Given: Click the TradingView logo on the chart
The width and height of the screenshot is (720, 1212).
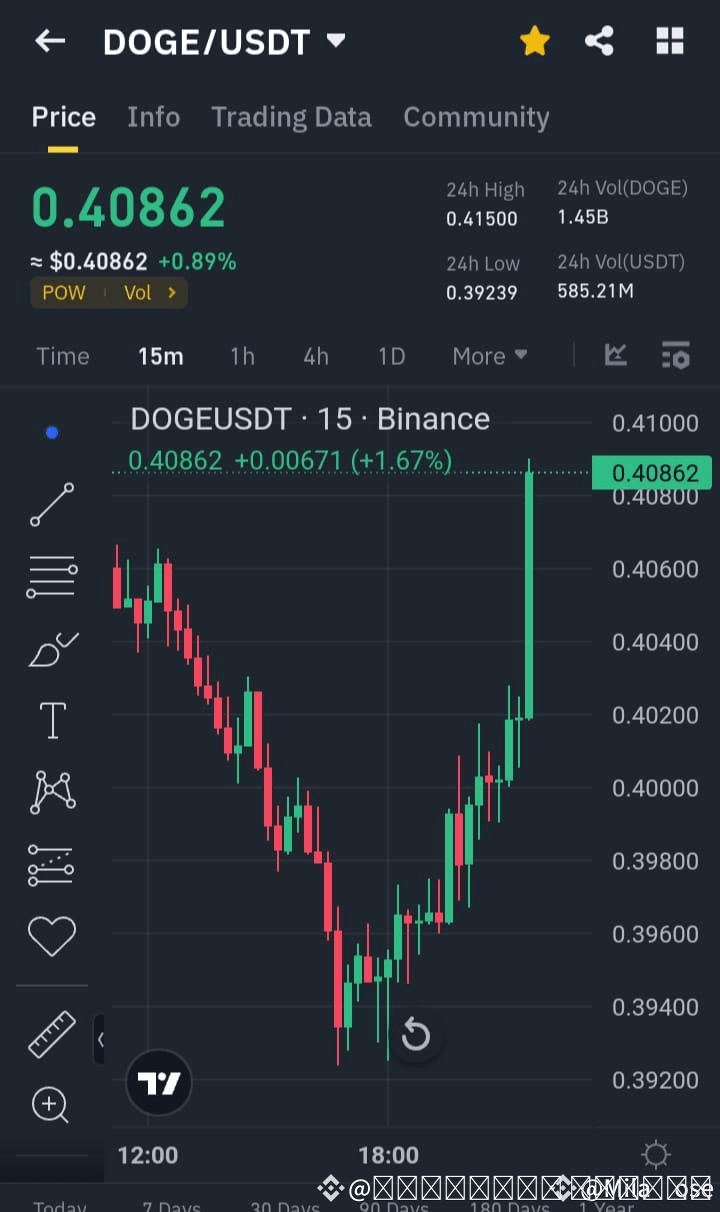Looking at the screenshot, I should pos(158,1082).
